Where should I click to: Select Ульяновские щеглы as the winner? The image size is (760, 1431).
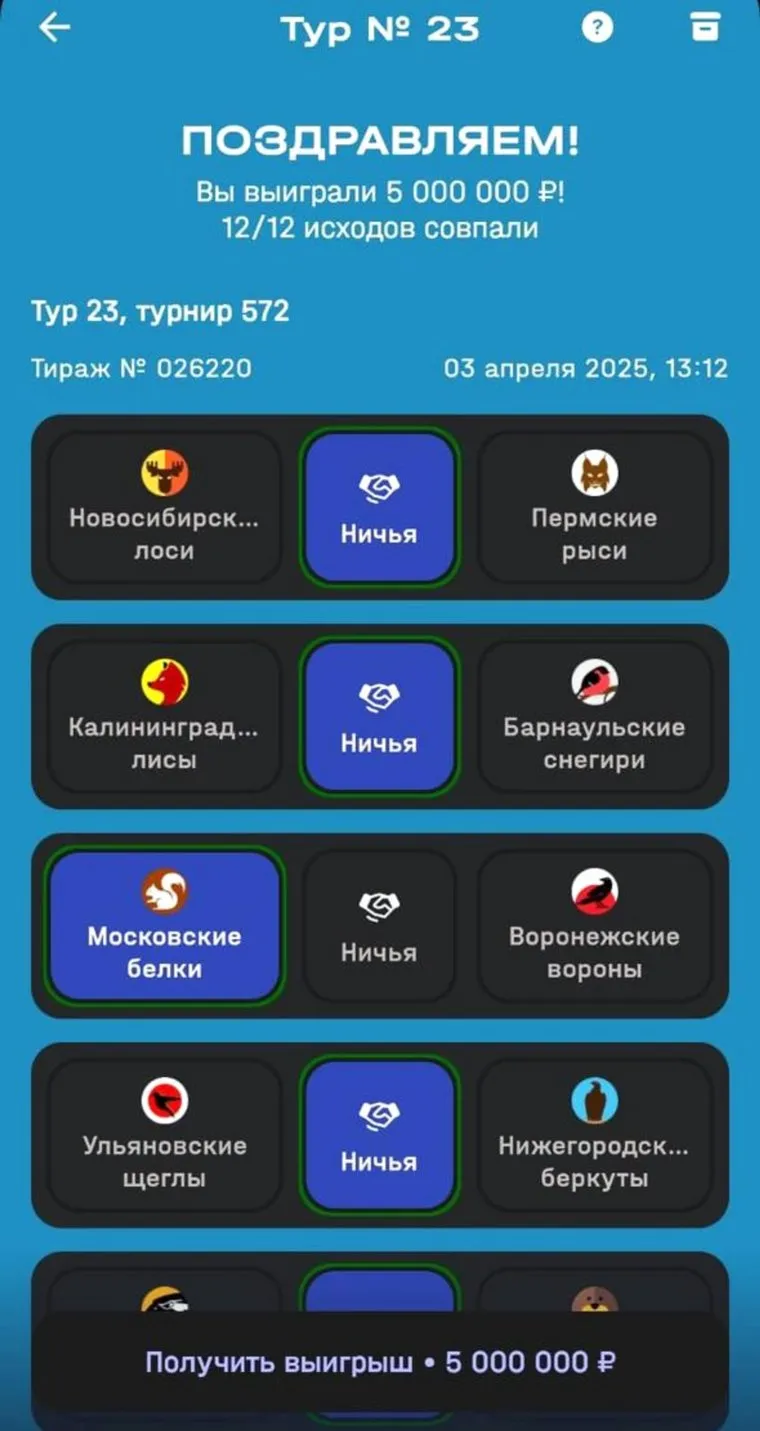pyautogui.click(x=164, y=1135)
